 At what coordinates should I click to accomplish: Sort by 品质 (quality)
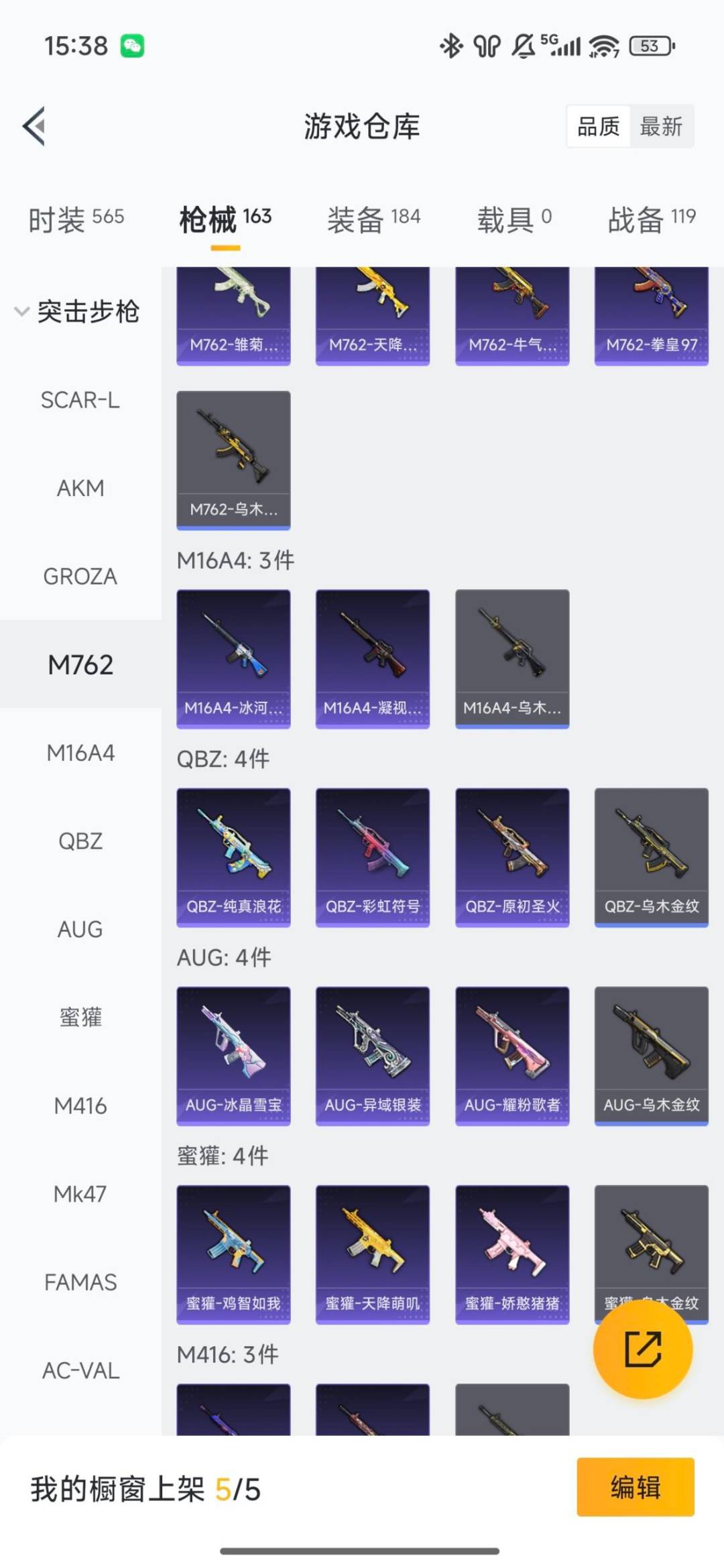point(598,126)
